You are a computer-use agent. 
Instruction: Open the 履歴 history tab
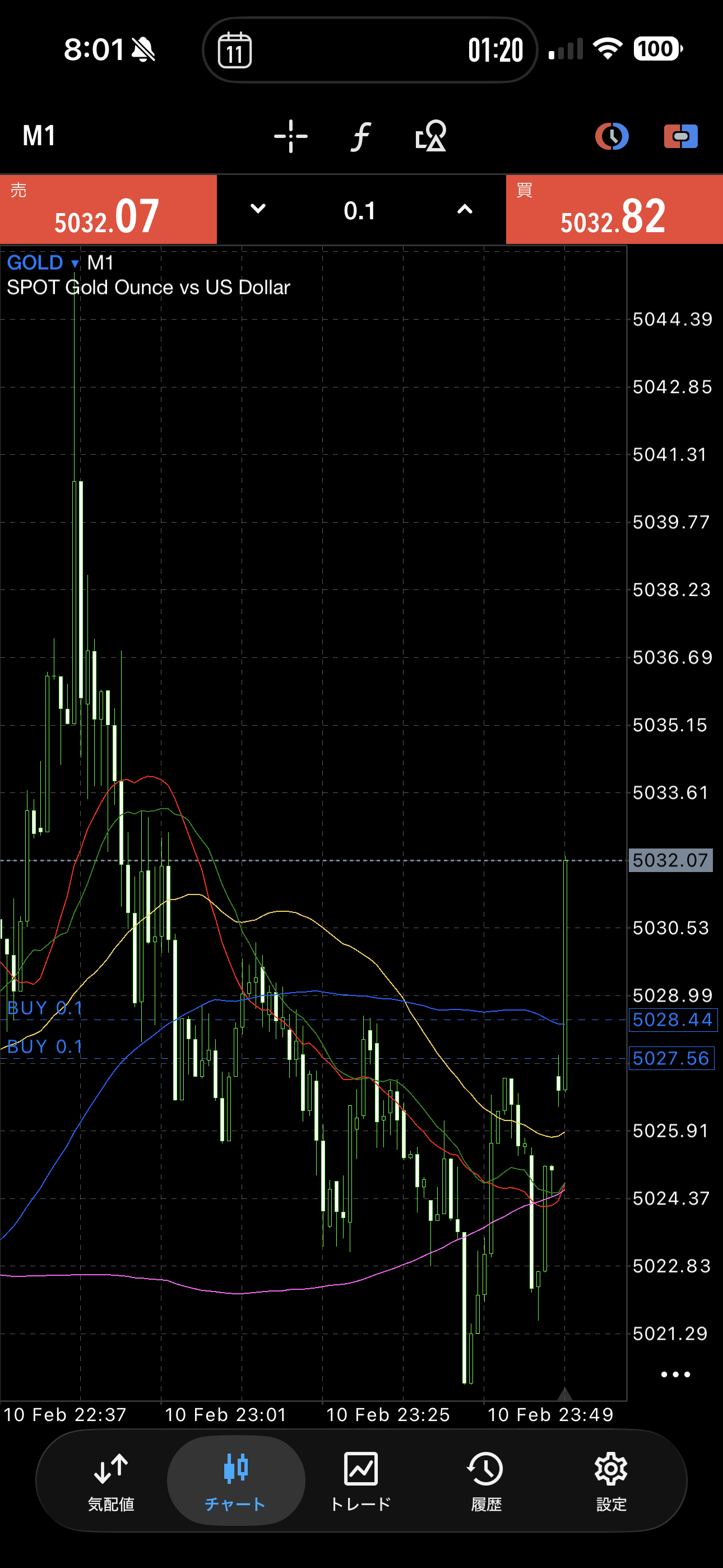click(486, 1481)
